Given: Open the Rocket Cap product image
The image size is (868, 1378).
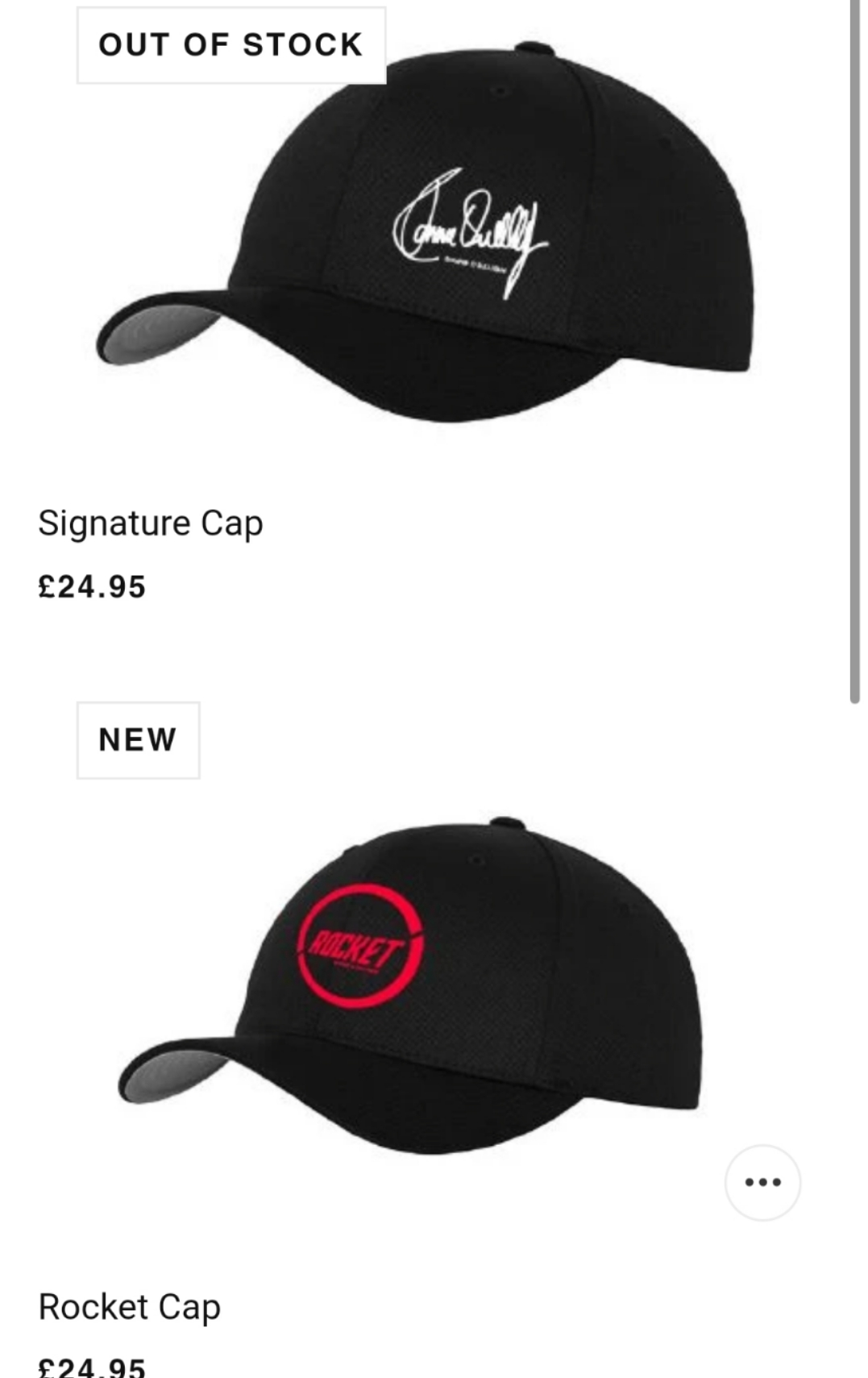Looking at the screenshot, I should coord(411,988).
